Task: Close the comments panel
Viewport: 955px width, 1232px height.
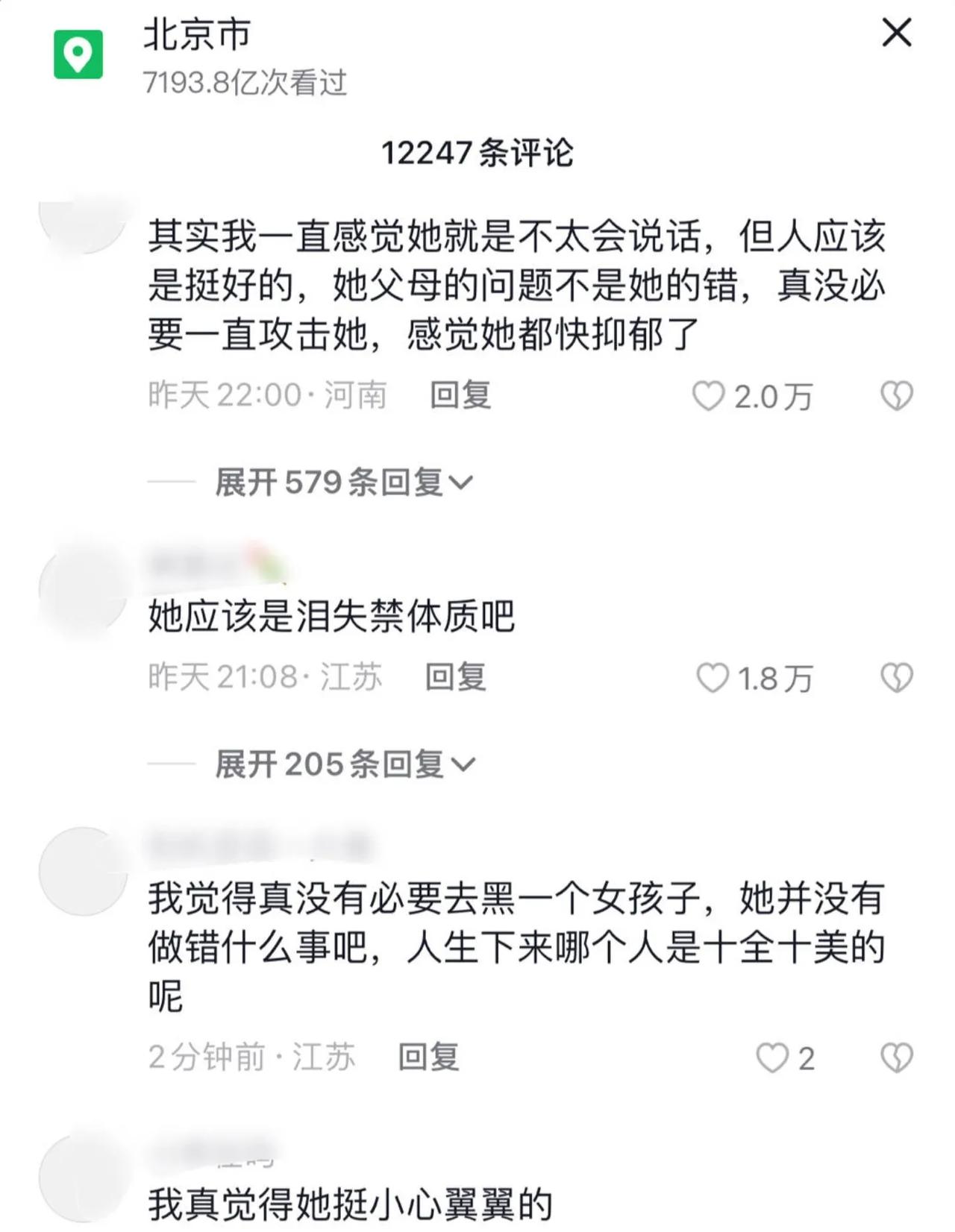Action: point(896,33)
